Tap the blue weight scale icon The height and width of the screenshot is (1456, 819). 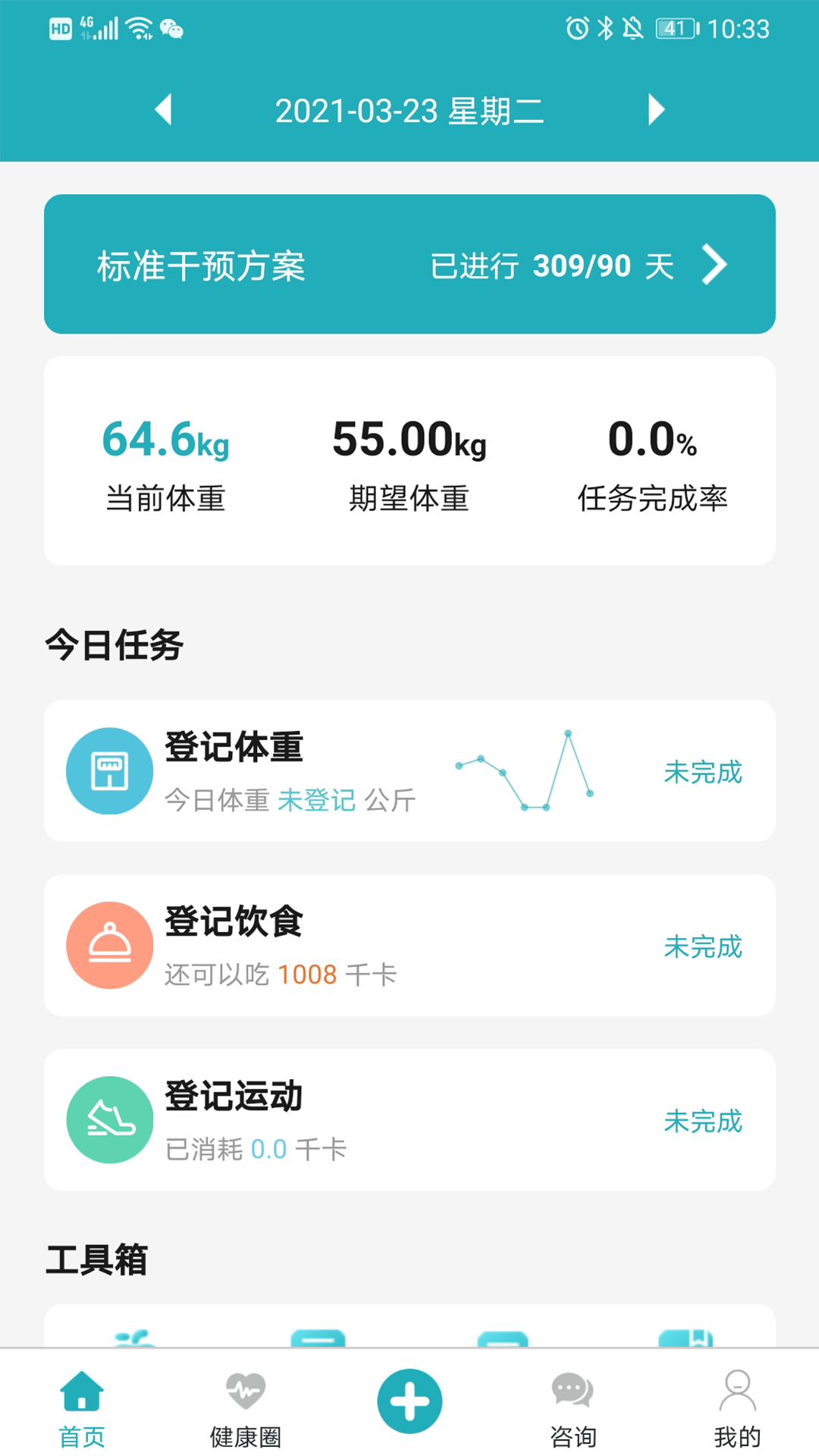coord(109,770)
